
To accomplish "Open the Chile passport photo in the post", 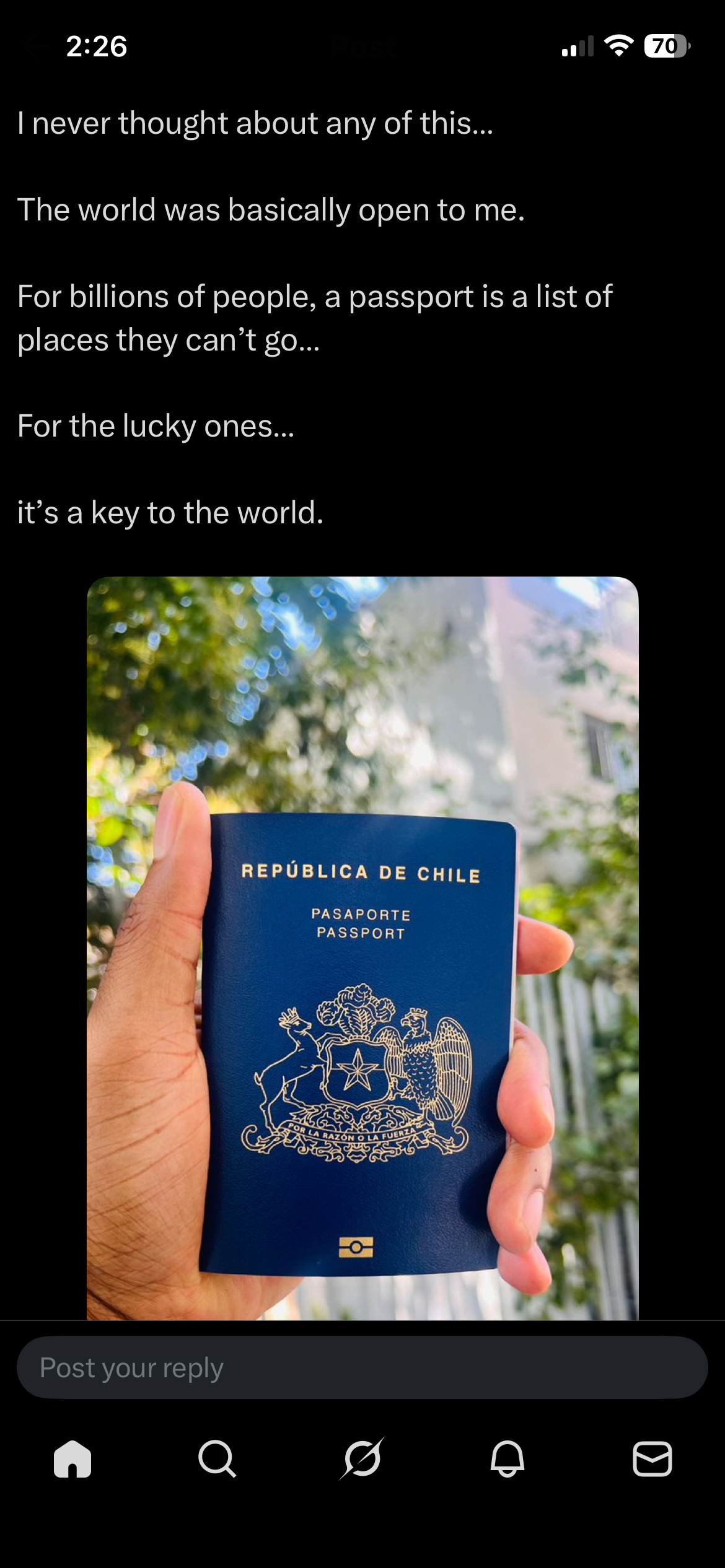I will (x=362, y=947).
